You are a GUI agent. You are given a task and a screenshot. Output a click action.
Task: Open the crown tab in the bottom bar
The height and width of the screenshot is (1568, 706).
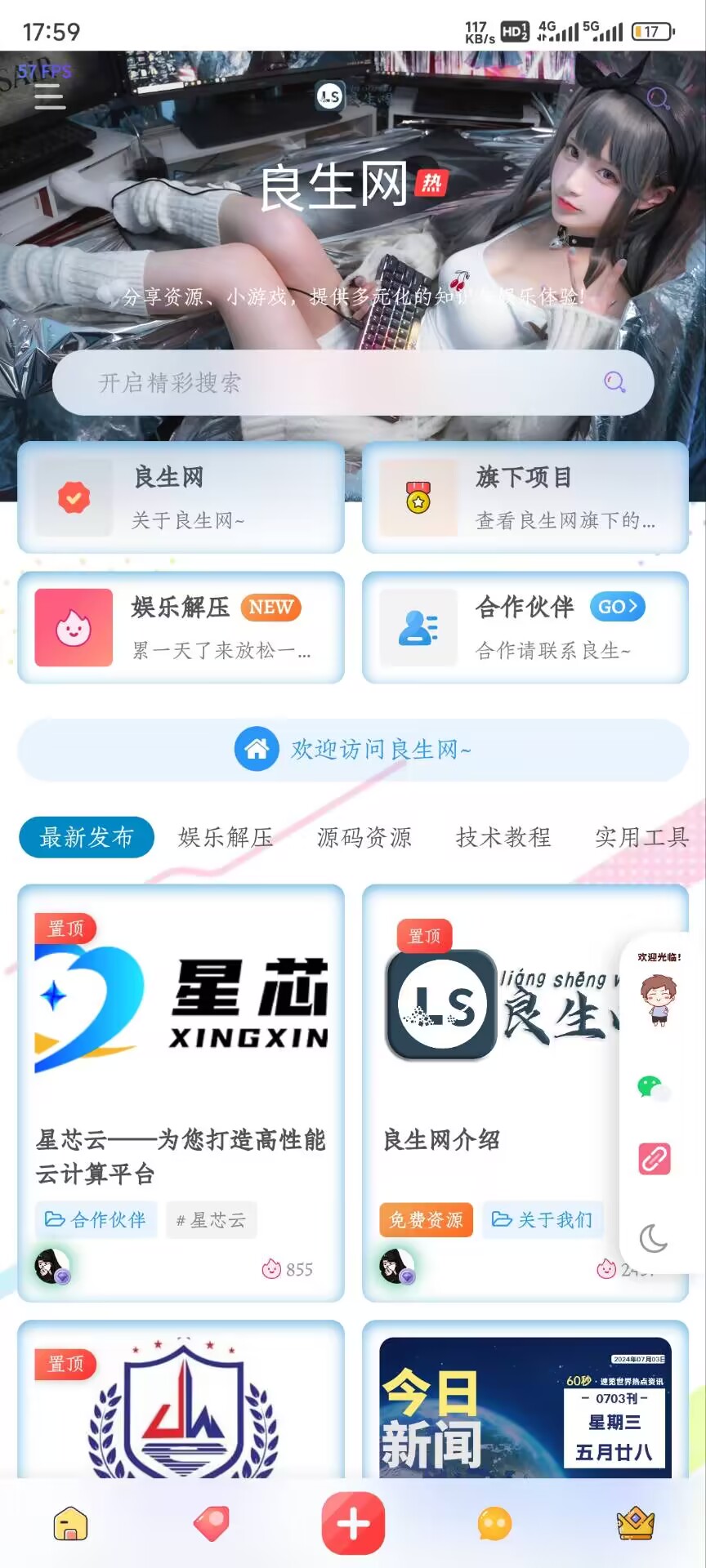click(x=635, y=1523)
